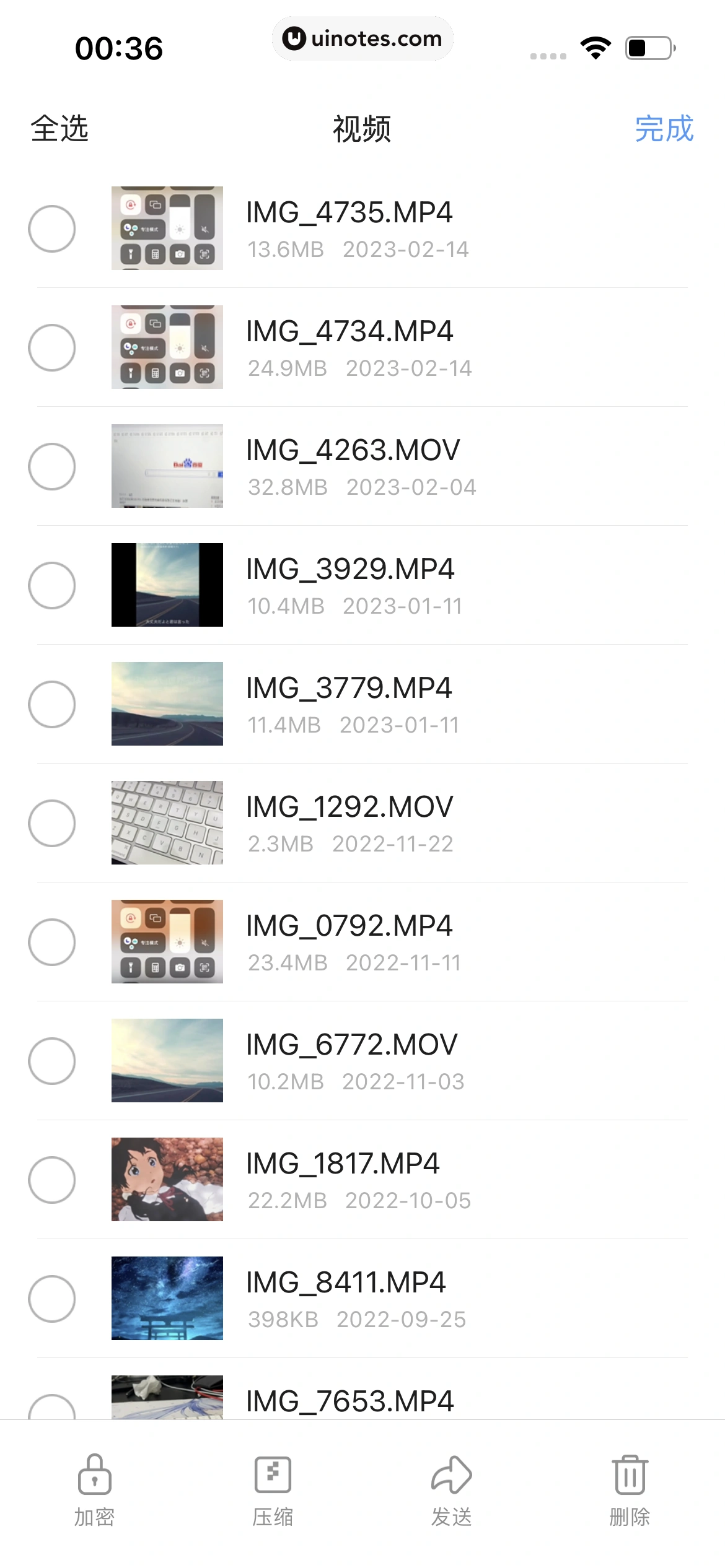The image size is (725, 1568).
Task: Check the circle next to IMG_4734.MP4
Action: 52,348
